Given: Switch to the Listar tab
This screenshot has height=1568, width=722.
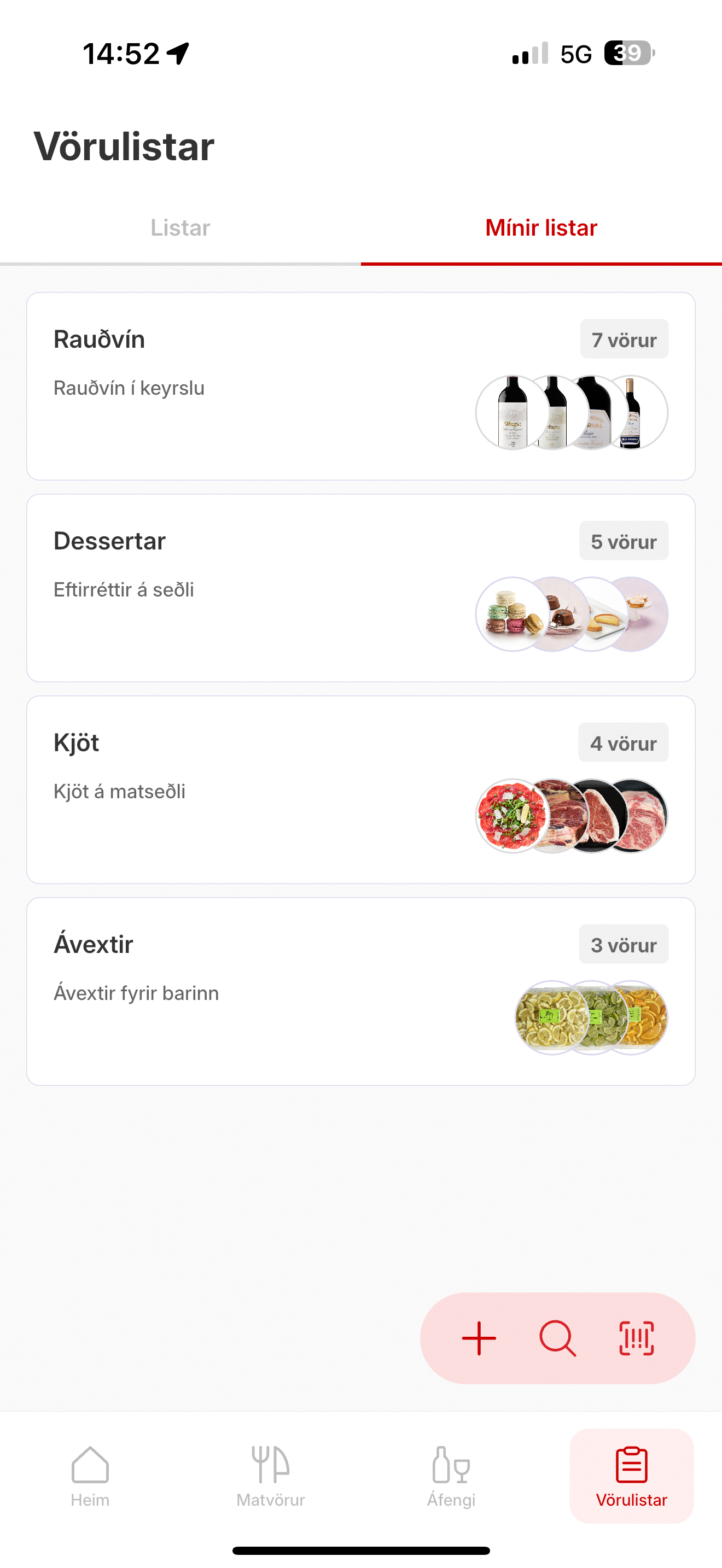Looking at the screenshot, I should pos(180,227).
